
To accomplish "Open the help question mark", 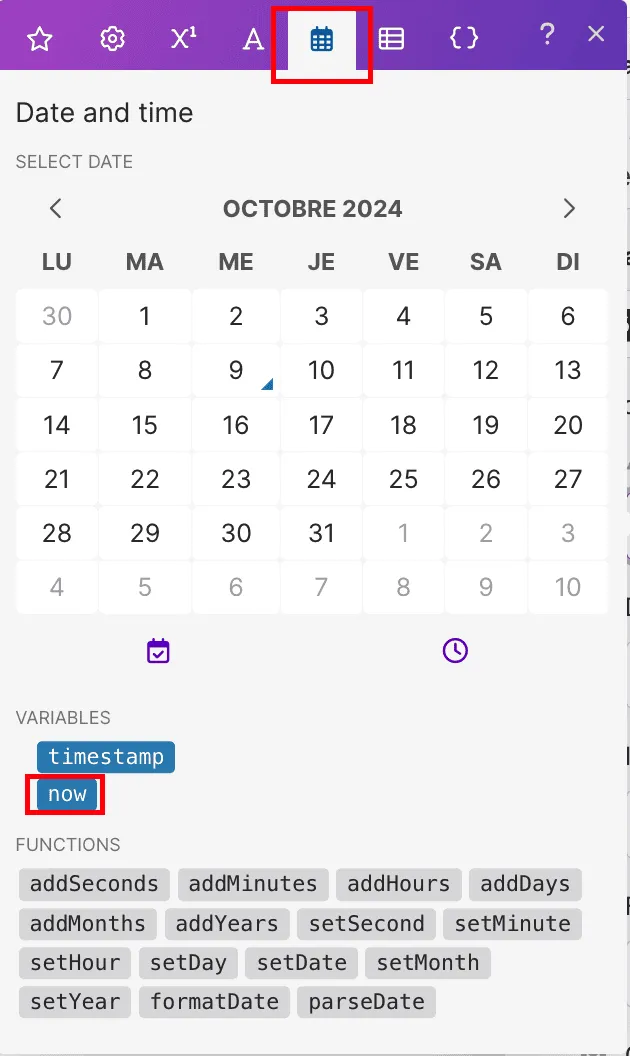I will (547, 34).
